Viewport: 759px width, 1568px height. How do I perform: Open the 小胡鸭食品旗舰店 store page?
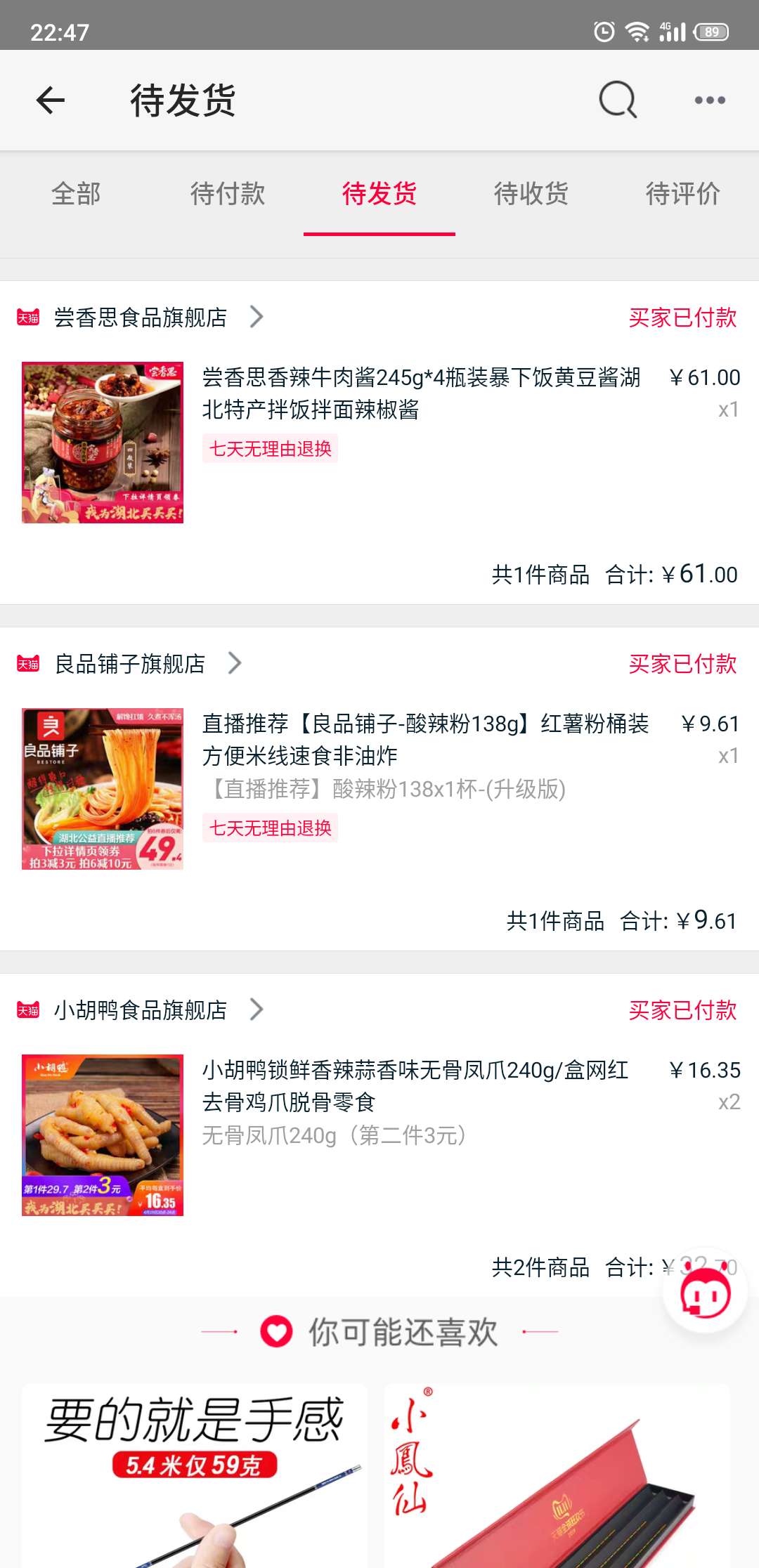[x=141, y=1010]
